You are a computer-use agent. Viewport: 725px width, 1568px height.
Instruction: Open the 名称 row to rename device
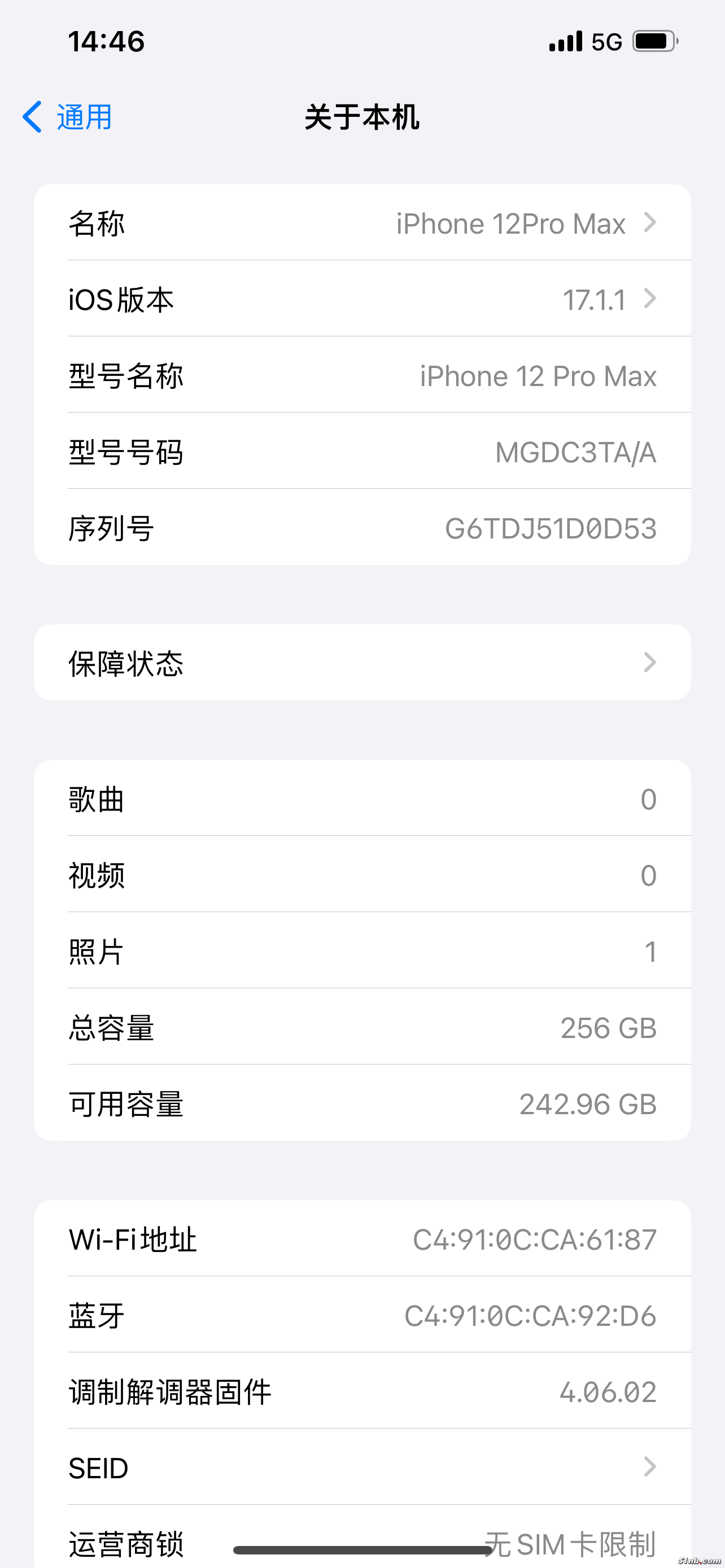362,224
